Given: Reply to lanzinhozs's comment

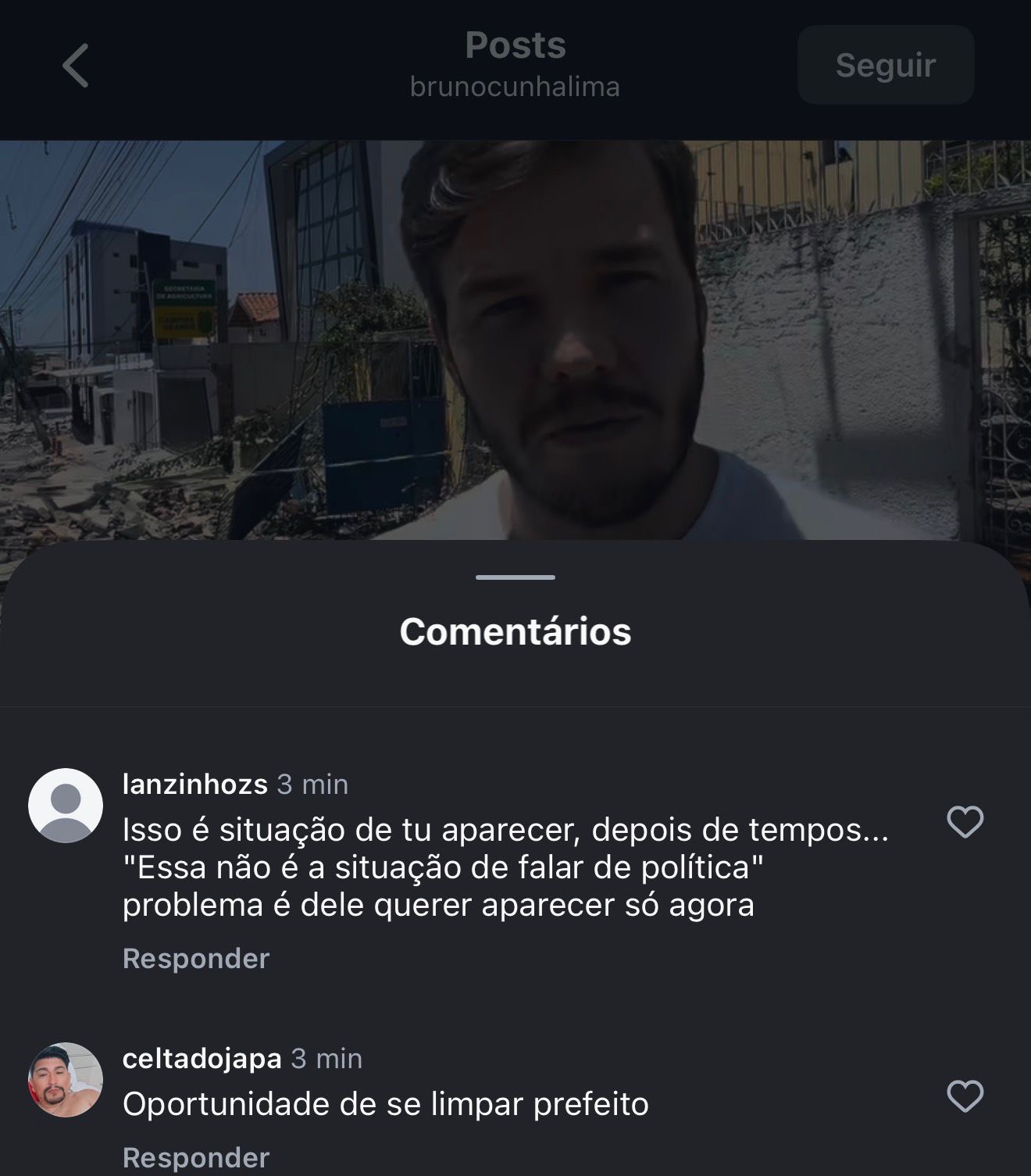Looking at the screenshot, I should click(196, 958).
